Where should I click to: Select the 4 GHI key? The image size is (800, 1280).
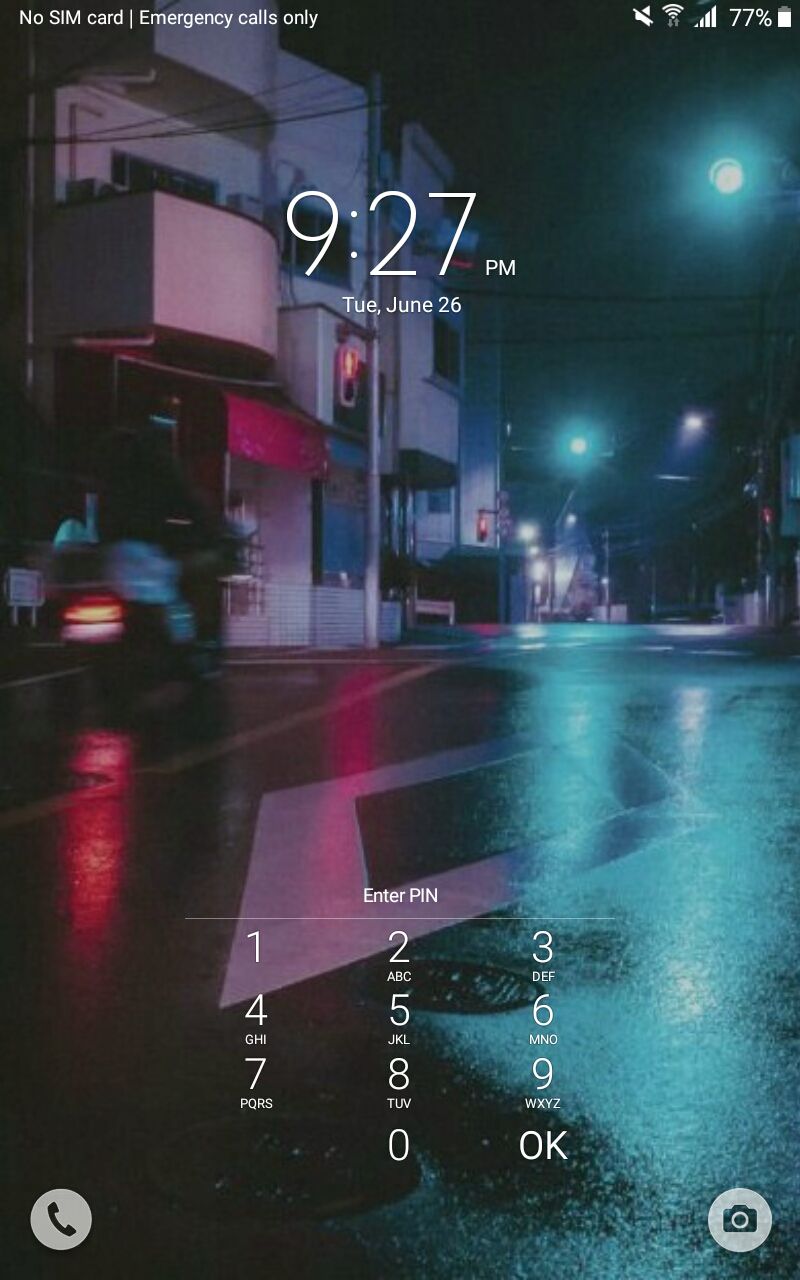256,1017
